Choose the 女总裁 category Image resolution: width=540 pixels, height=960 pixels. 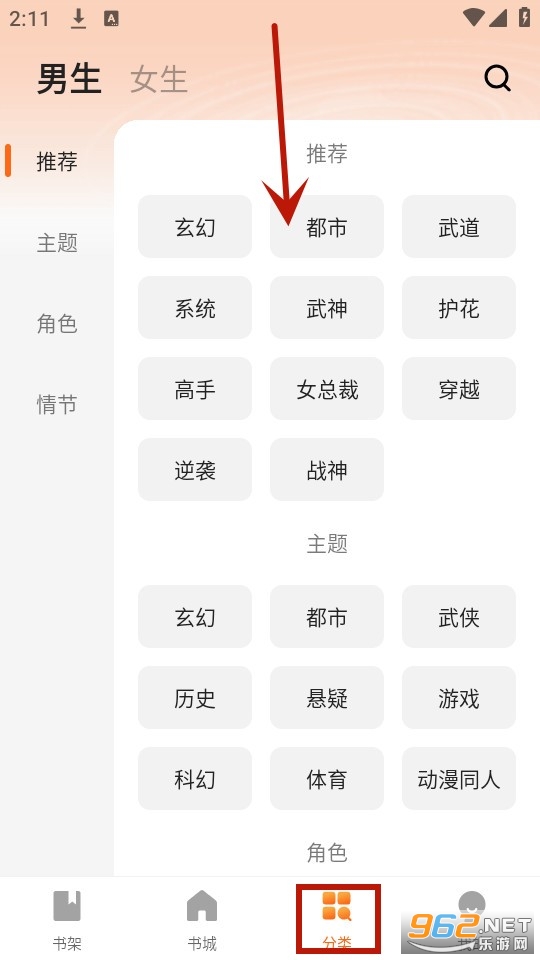coord(327,388)
